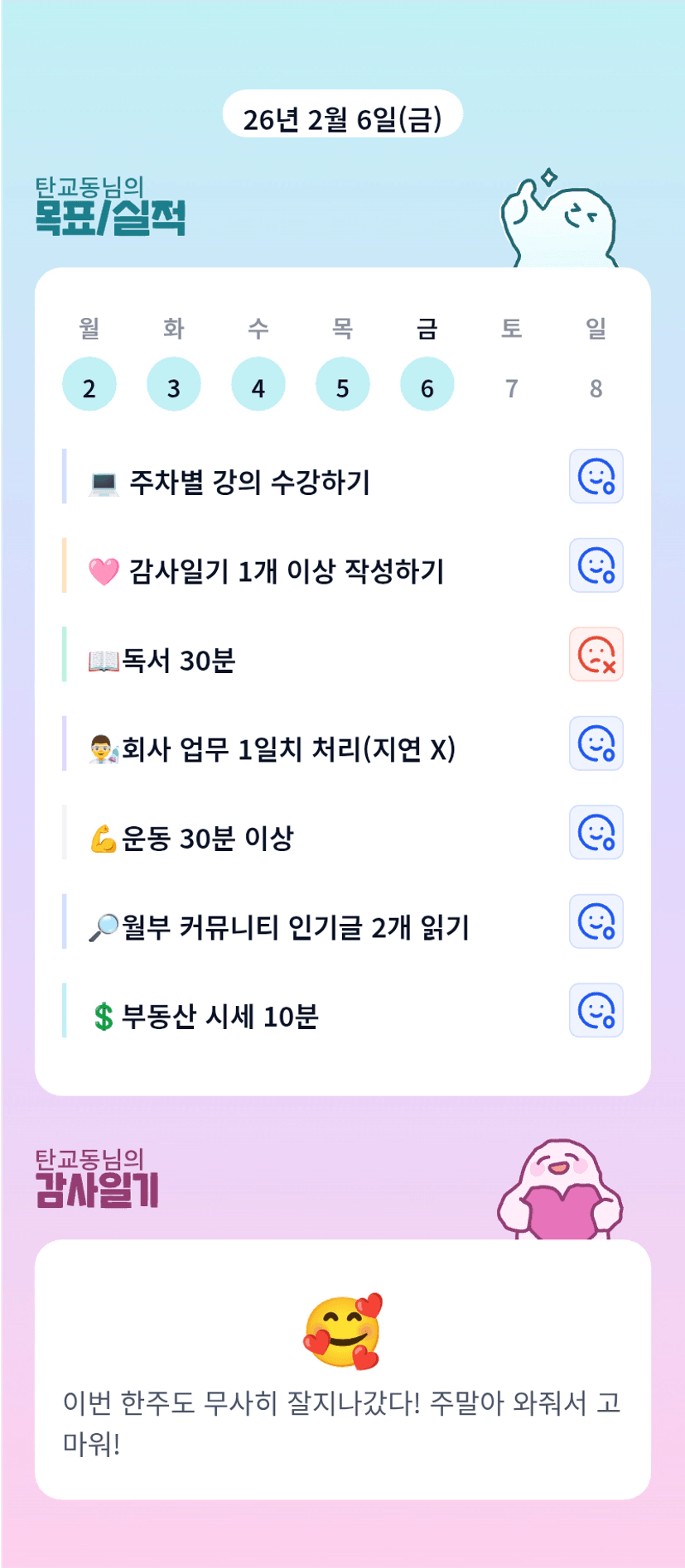Select Friday the 6th
685x1568 pixels.
(x=427, y=385)
